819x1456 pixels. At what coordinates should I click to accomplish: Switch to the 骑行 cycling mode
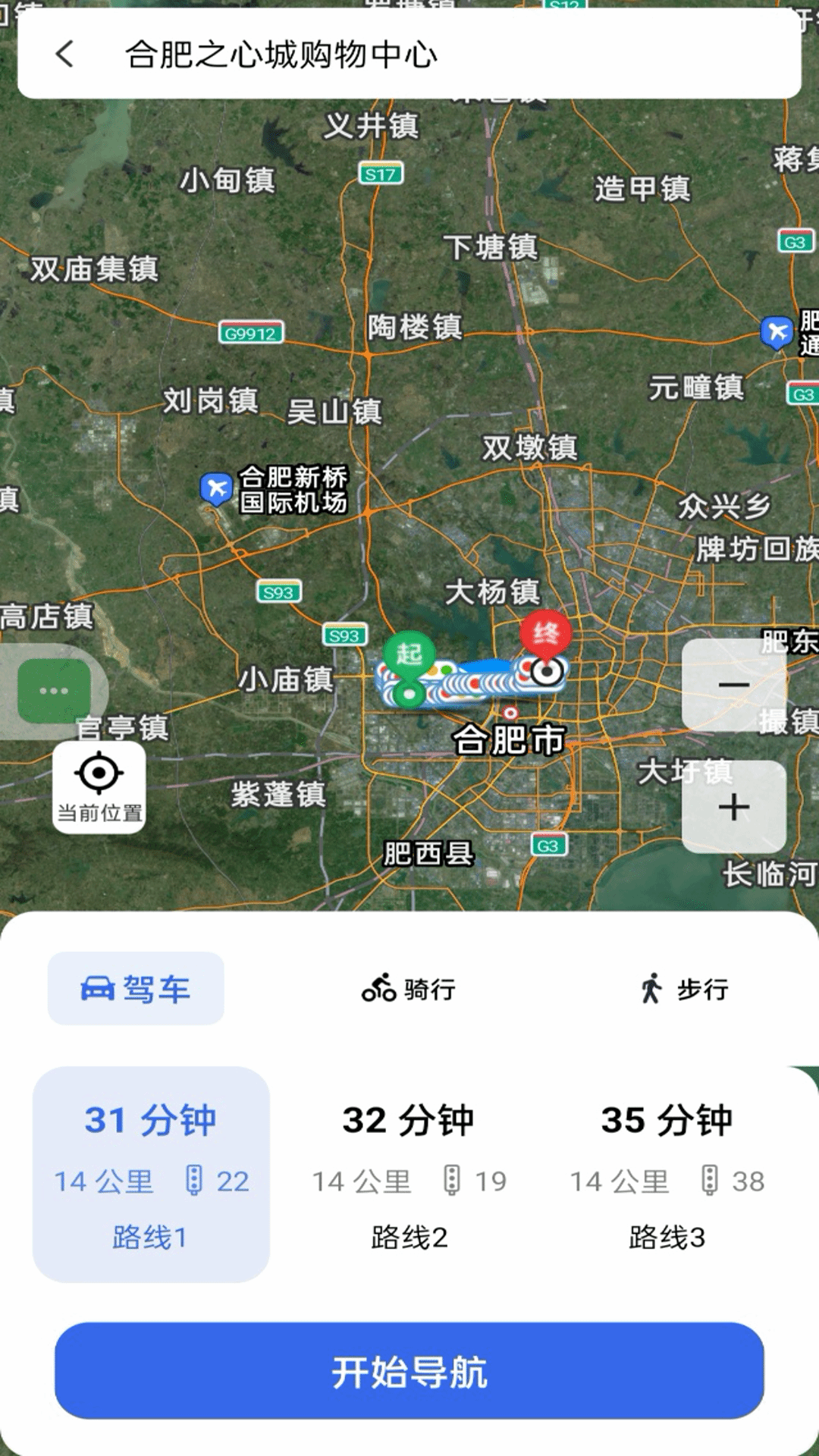[x=409, y=989]
